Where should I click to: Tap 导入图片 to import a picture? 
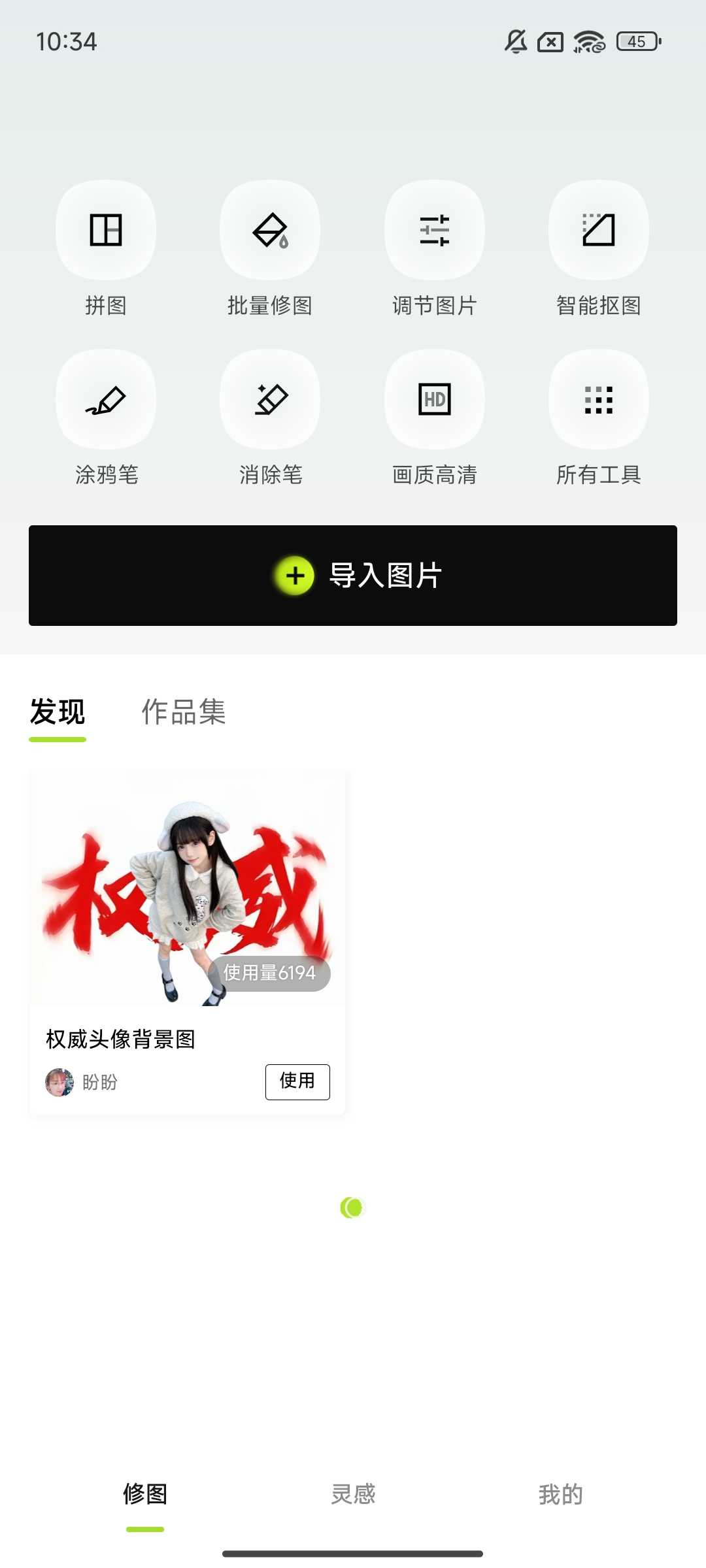coord(353,576)
